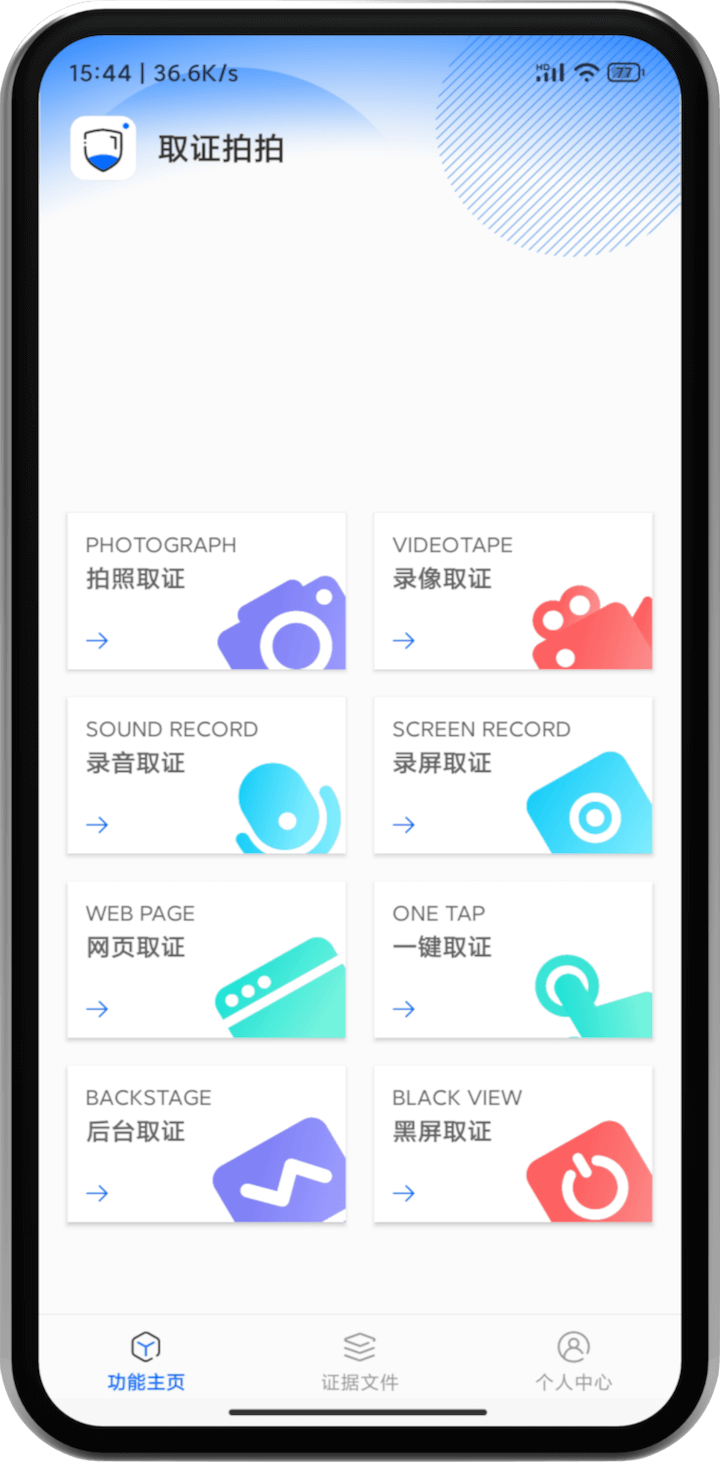This screenshot has height=1462, width=720.
Task: Select the 网页取证 Web Page card
Action: 206,959
